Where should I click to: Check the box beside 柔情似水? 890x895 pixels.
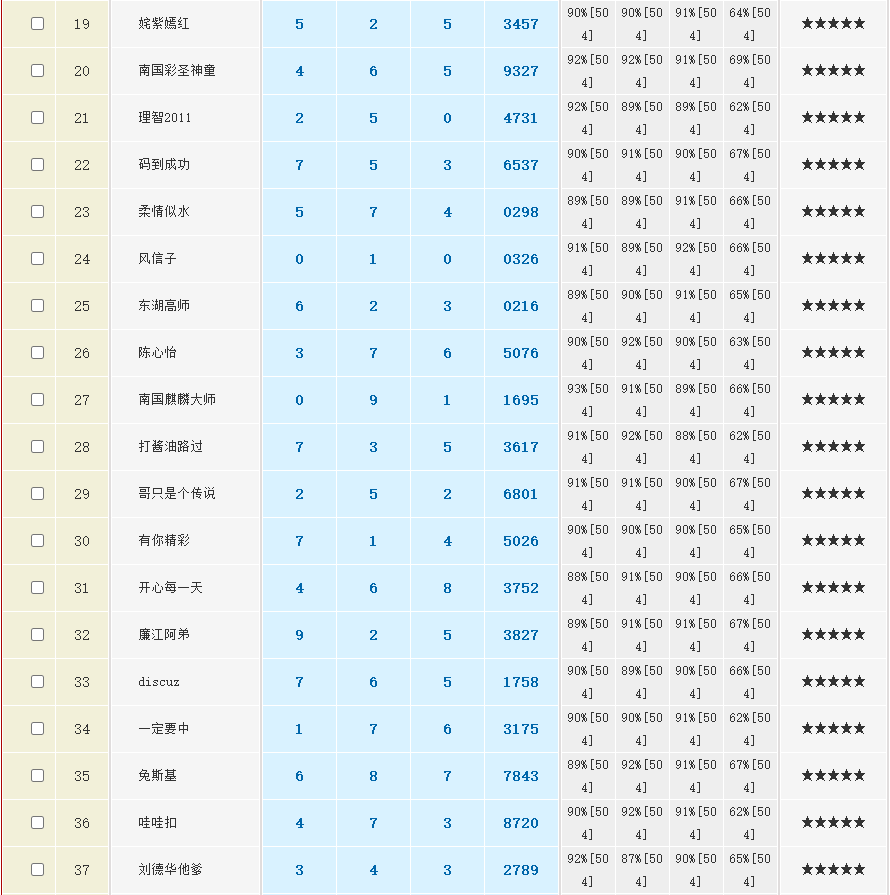[x=38, y=211]
